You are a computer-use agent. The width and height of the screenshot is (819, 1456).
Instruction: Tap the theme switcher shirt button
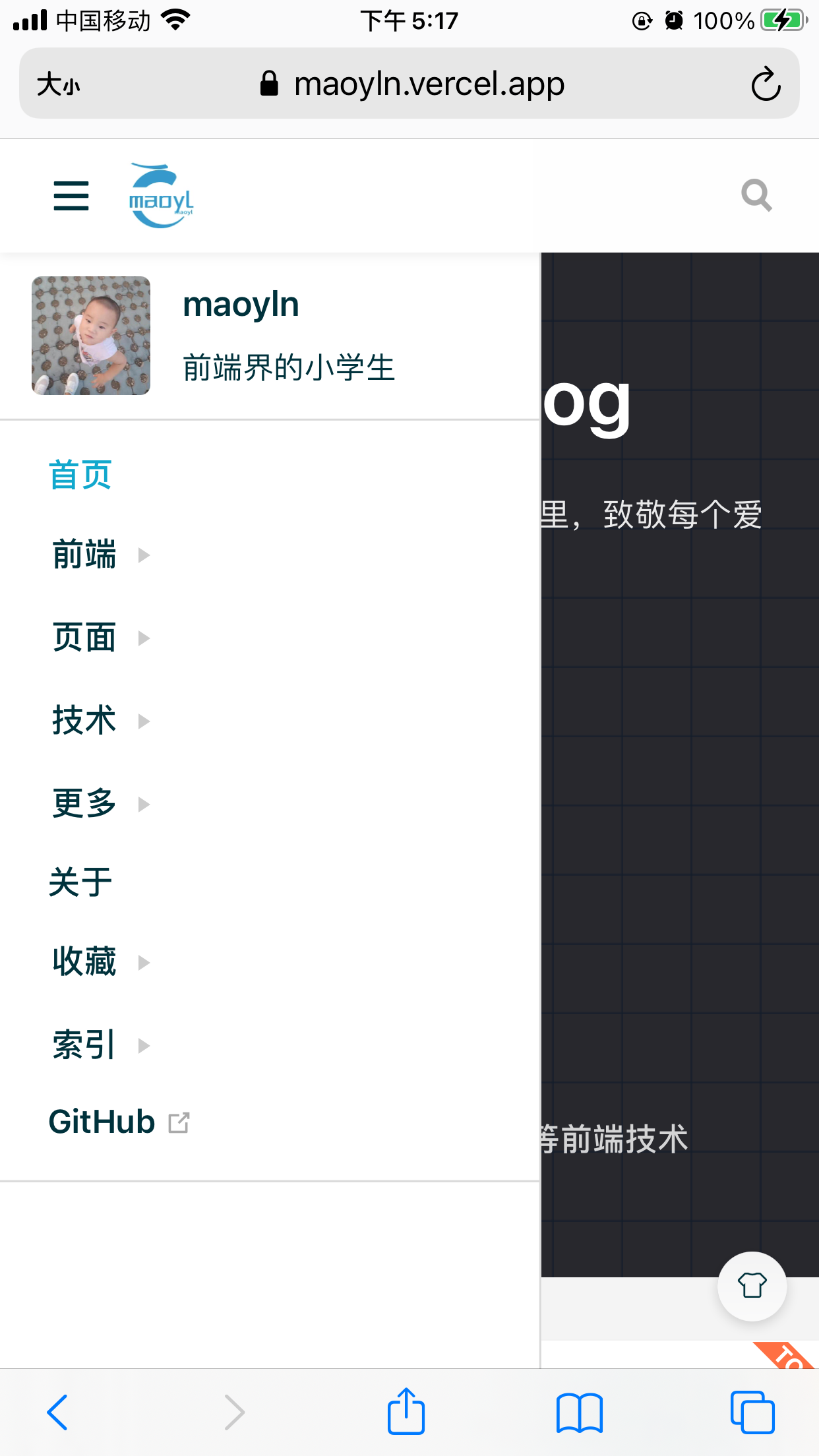(x=752, y=1286)
